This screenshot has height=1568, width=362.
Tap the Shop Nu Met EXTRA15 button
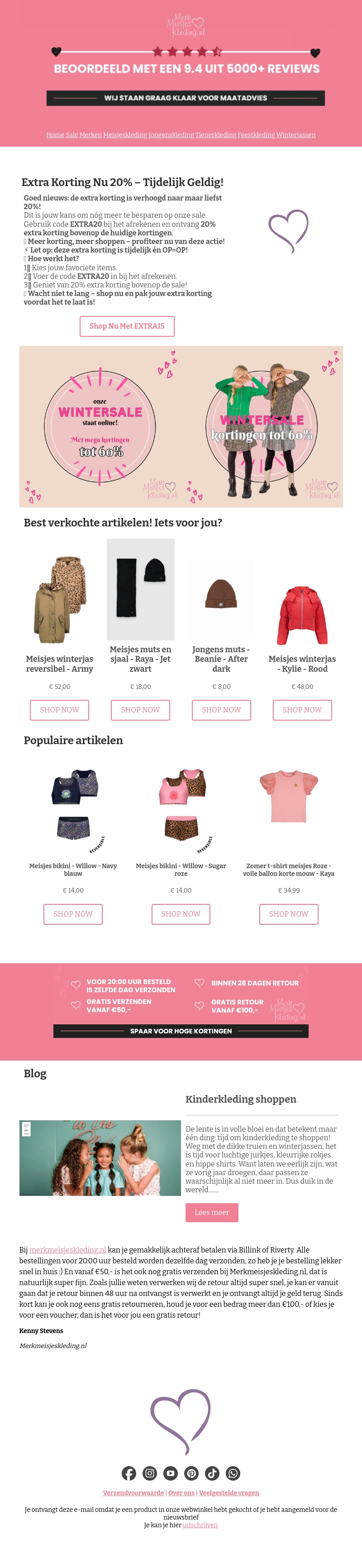click(127, 326)
